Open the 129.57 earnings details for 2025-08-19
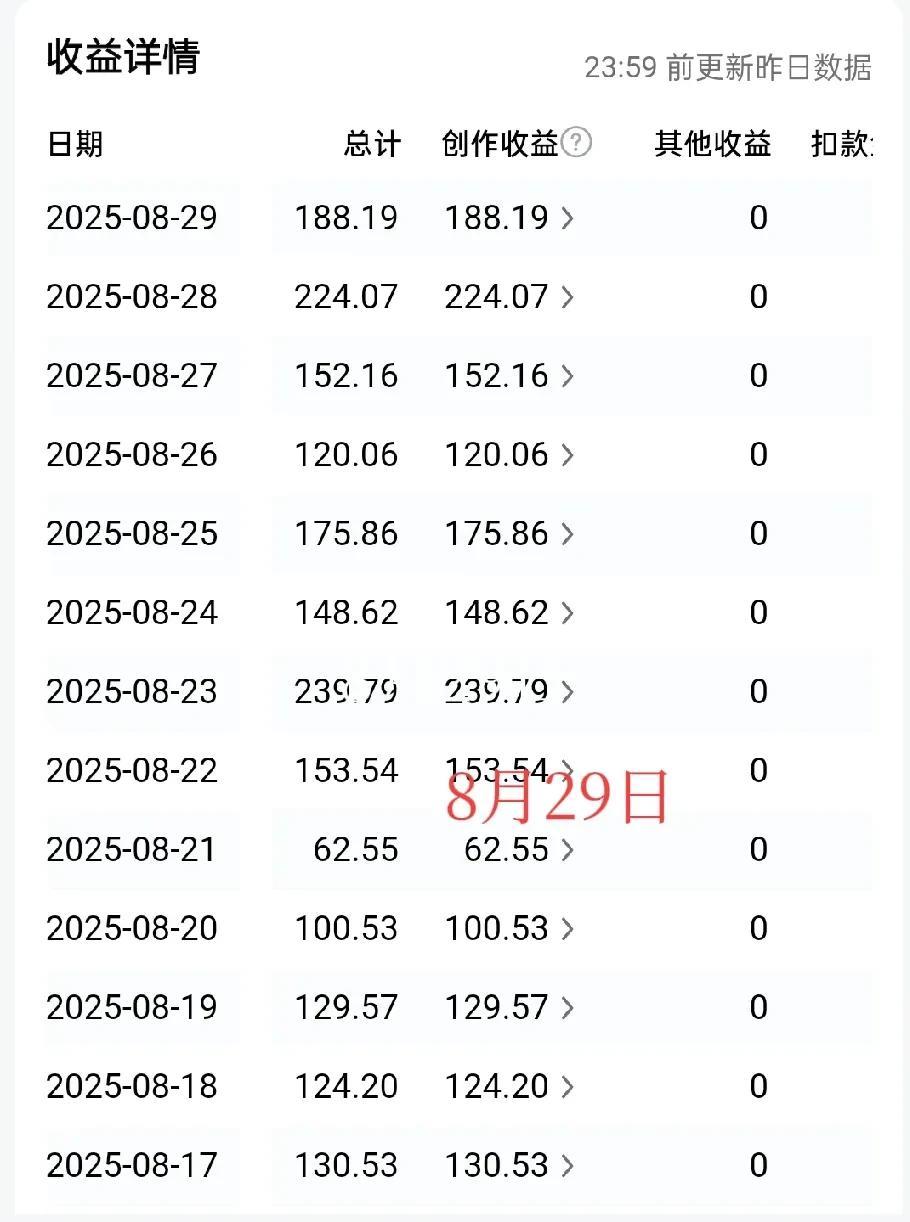 (x=567, y=1008)
